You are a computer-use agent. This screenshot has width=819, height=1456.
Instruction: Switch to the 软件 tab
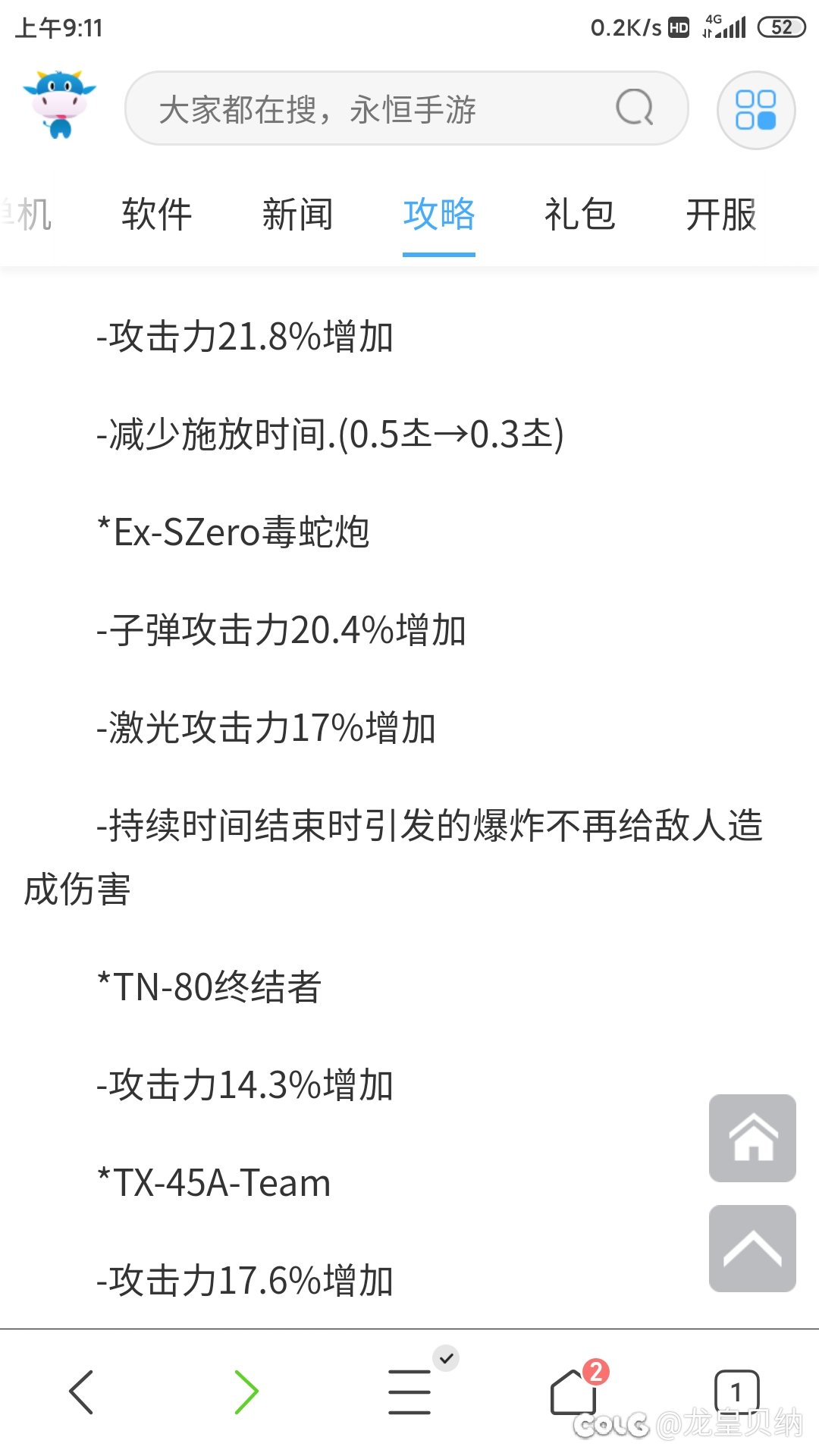point(157,215)
